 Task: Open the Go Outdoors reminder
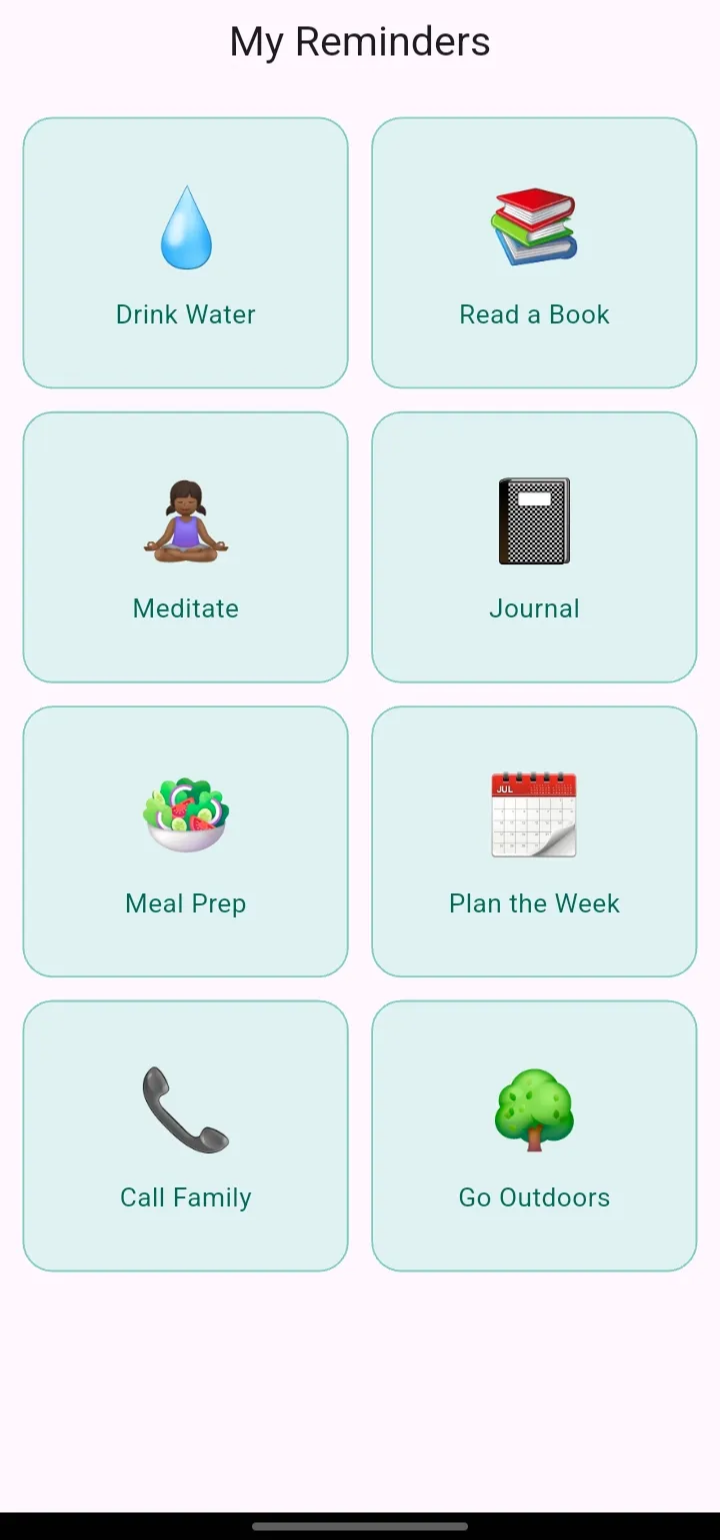coord(534,1136)
